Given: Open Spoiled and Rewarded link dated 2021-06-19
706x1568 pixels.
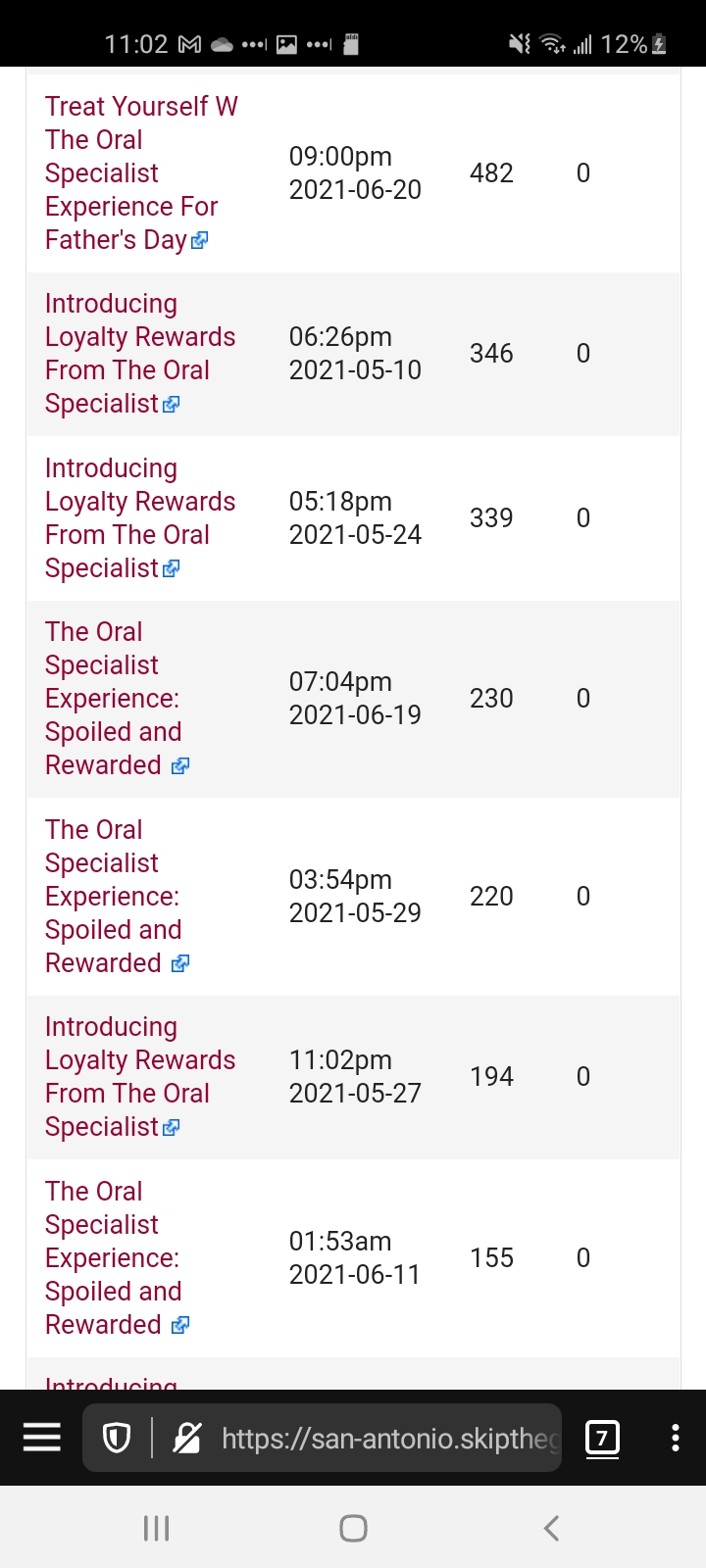Looking at the screenshot, I should click(x=114, y=699).
